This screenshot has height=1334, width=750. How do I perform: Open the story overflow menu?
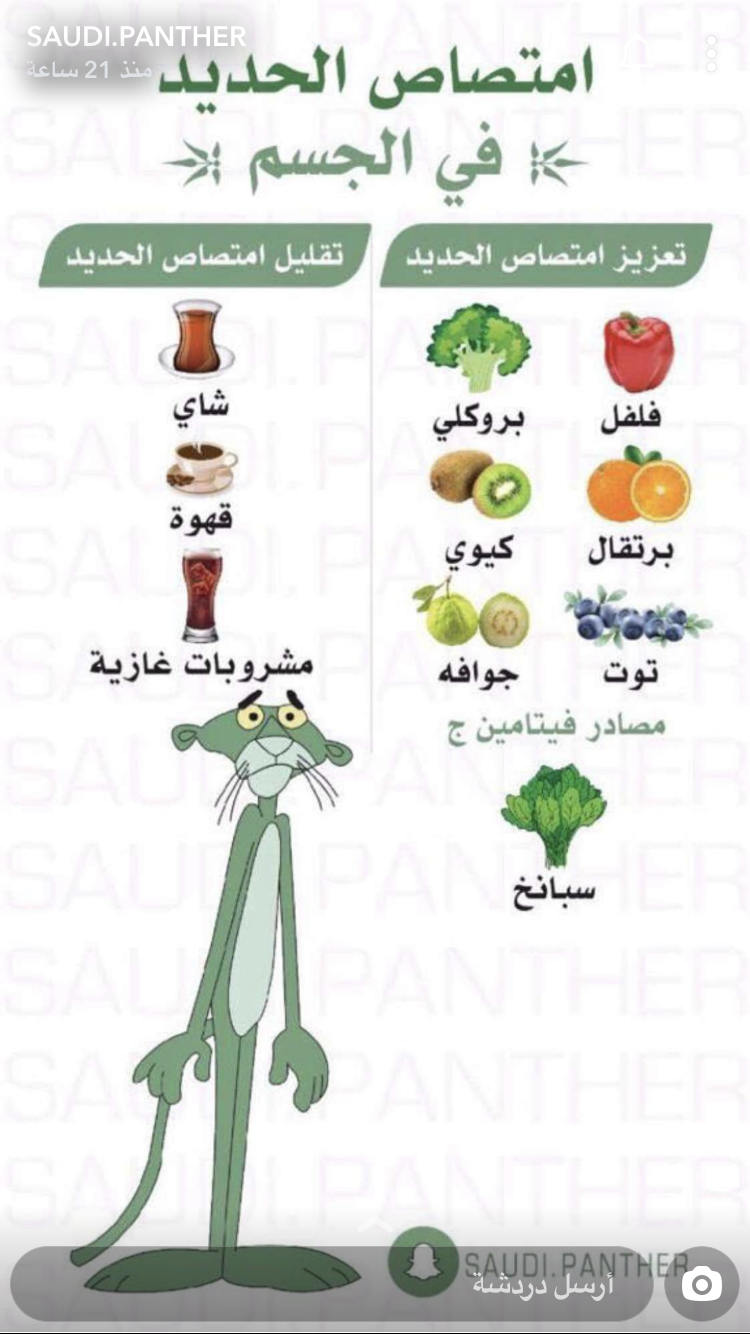(x=711, y=53)
